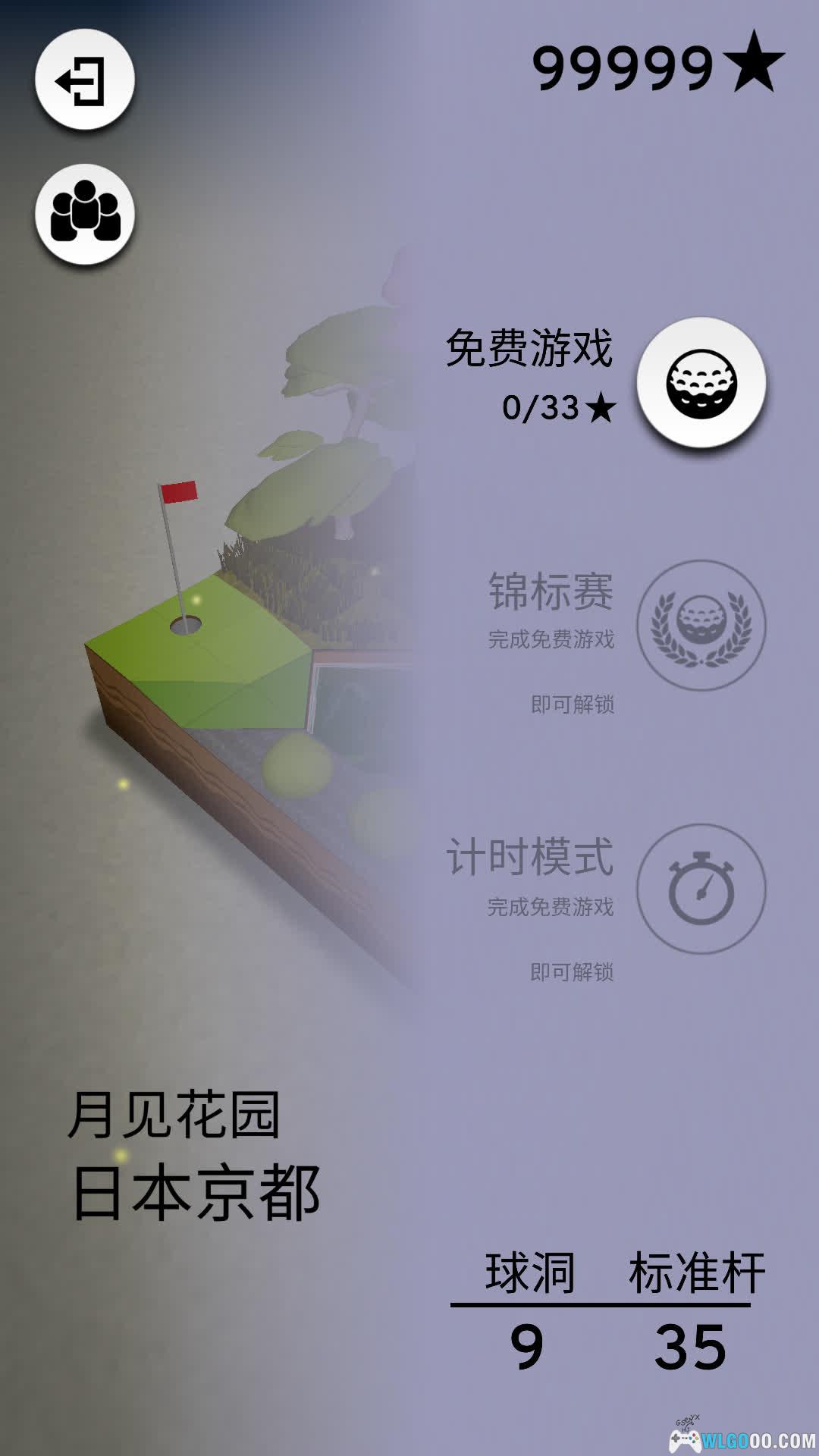Open the multiplayer group icon
The height and width of the screenshot is (1456, 819).
coord(84,214)
